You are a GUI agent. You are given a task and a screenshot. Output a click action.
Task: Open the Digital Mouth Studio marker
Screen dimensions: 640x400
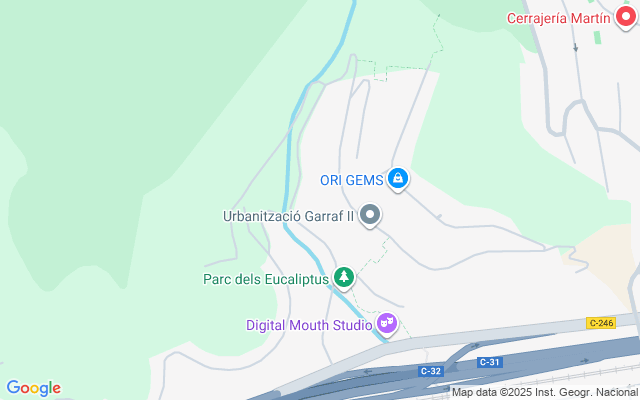[x=387, y=324]
